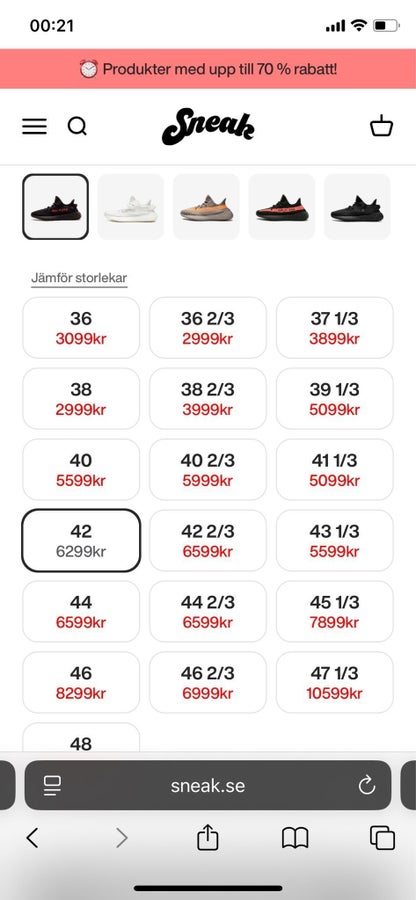The height and width of the screenshot is (900, 416).
Task: Select size 47 1/3 at 10599kr
Action: click(335, 682)
